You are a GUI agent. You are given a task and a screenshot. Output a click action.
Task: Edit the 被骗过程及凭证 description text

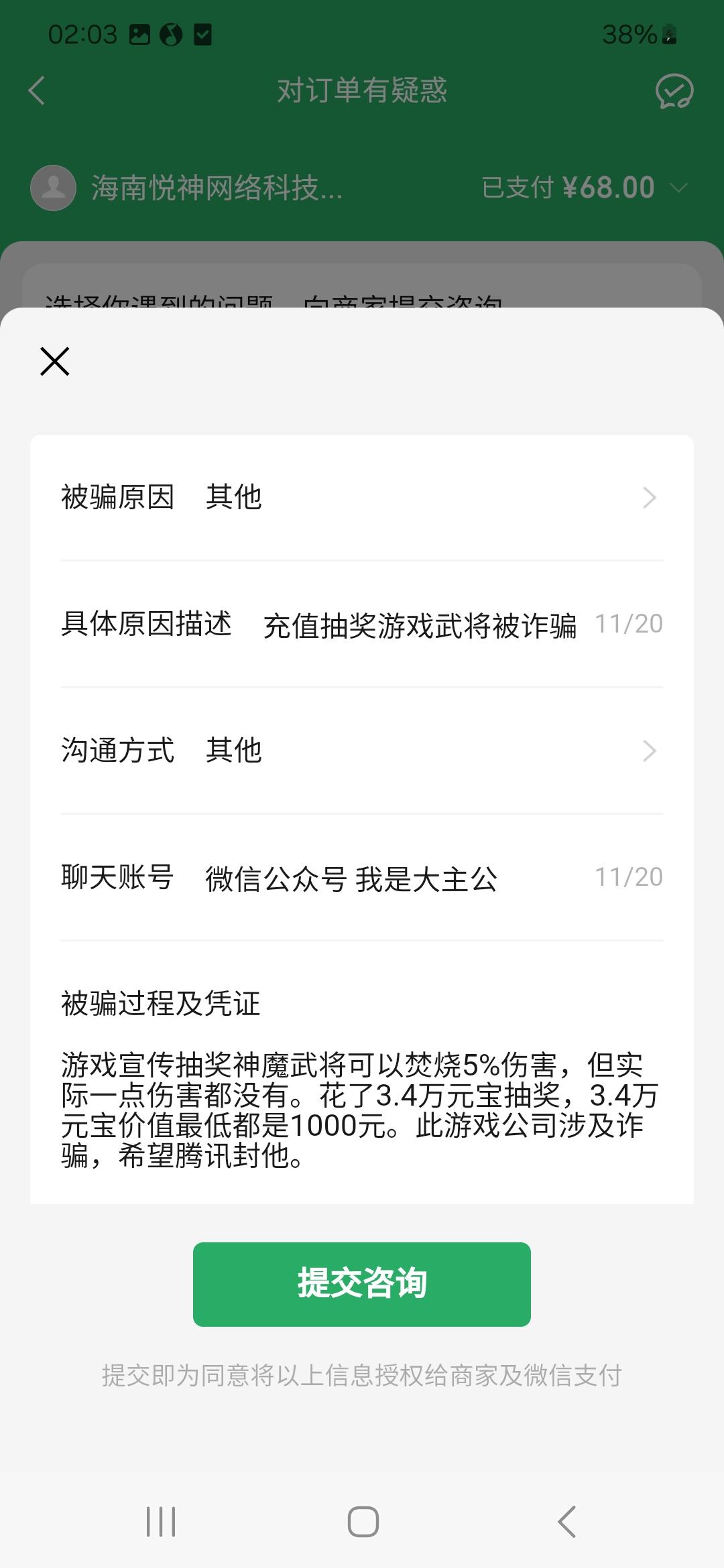pyautogui.click(x=361, y=1110)
